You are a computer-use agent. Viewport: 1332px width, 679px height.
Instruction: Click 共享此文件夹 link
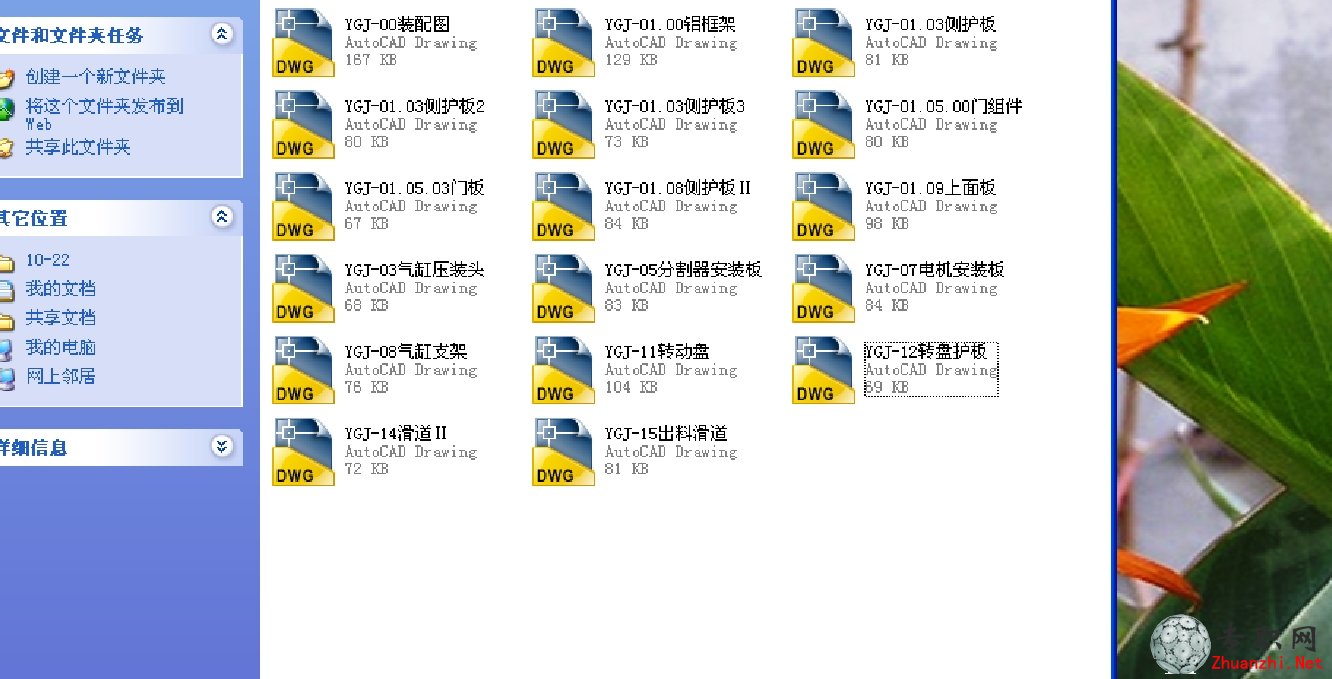pyautogui.click(x=78, y=148)
